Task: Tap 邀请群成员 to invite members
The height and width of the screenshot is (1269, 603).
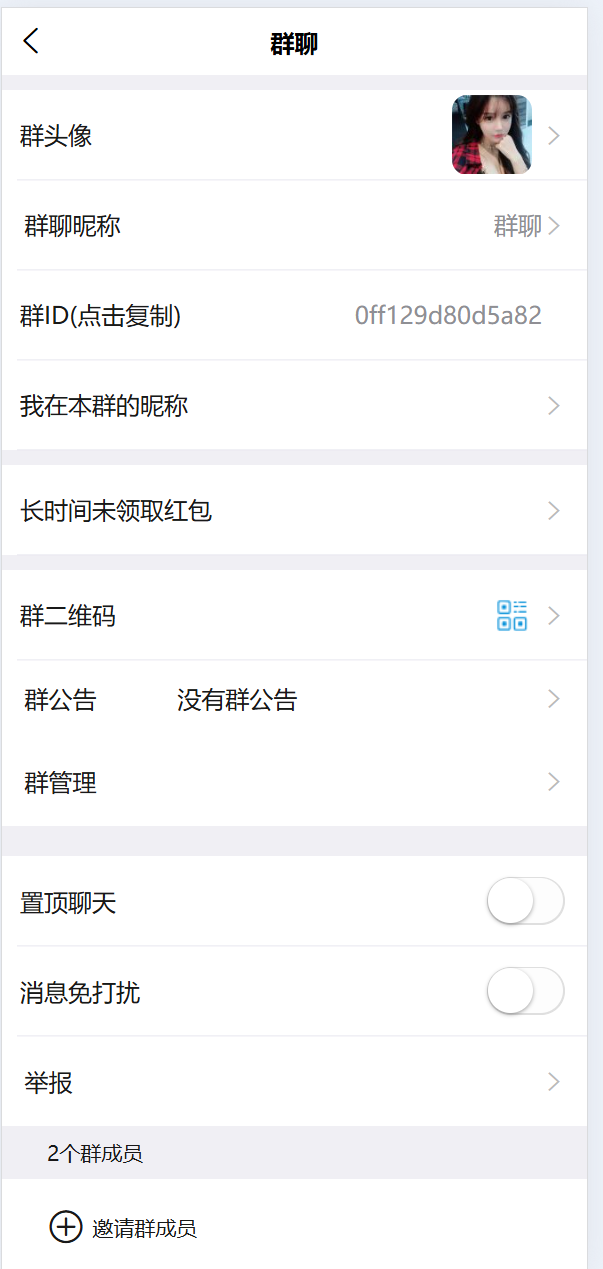Action: pos(124,1228)
